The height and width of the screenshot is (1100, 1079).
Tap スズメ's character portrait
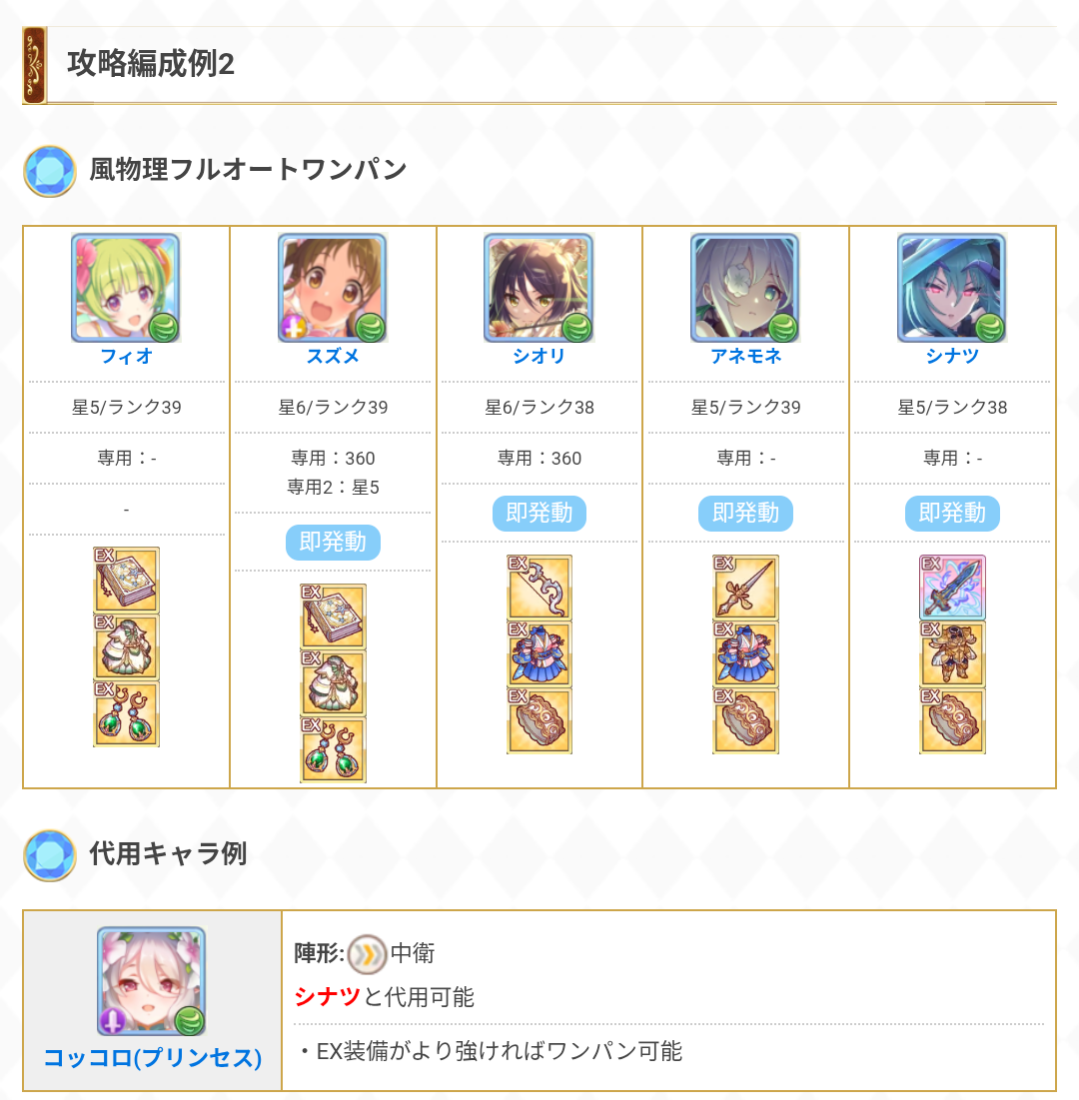tap(332, 289)
